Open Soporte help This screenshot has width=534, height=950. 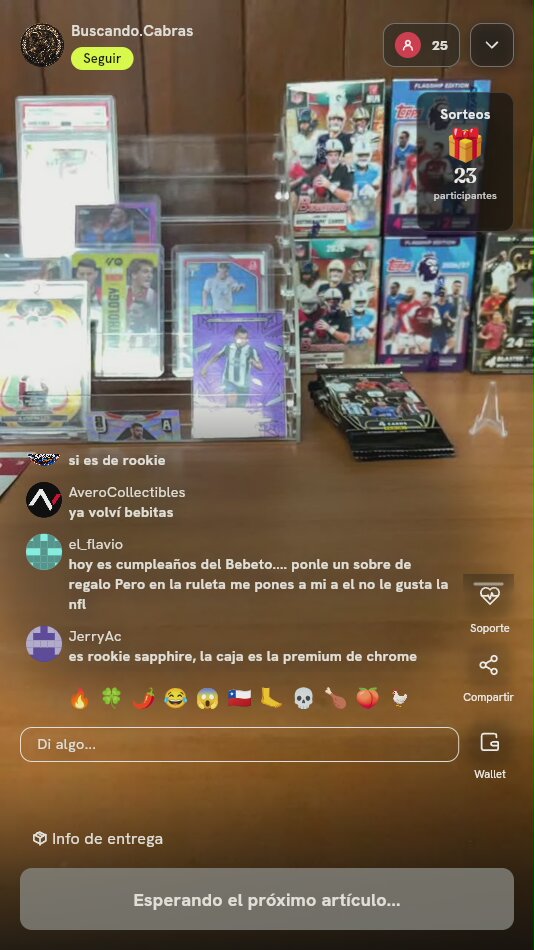point(489,606)
